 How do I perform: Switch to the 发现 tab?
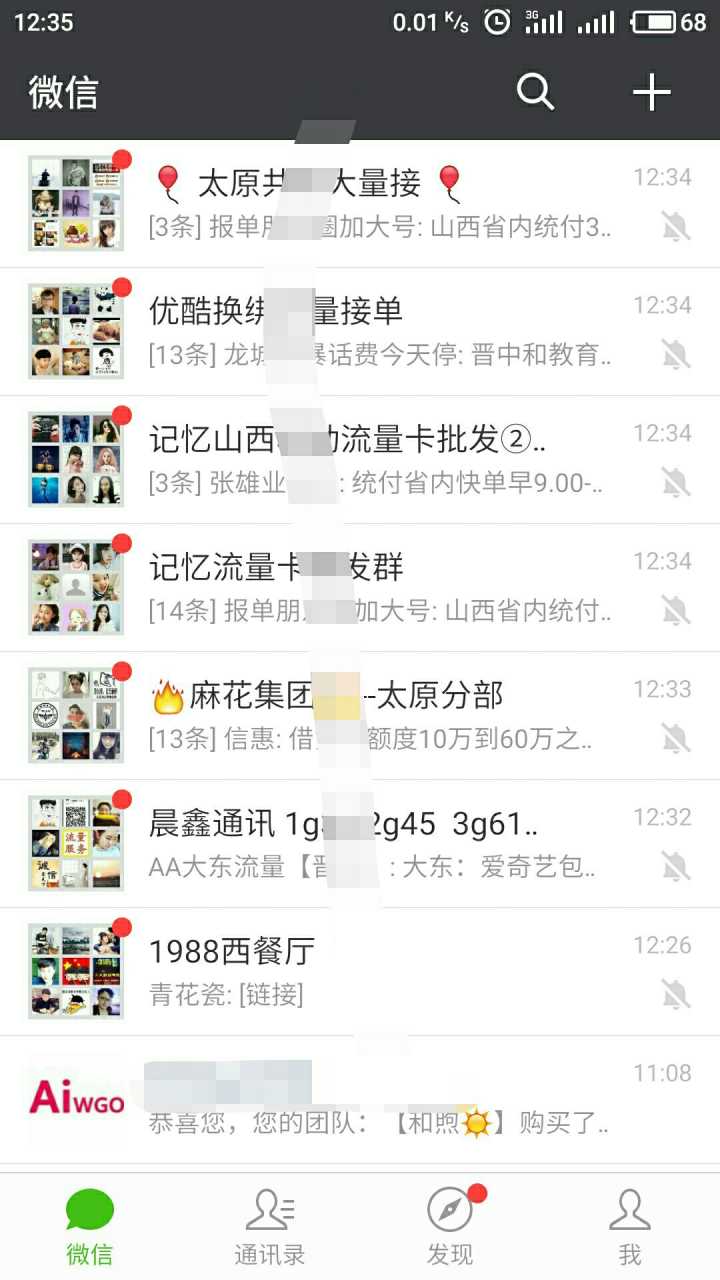[450, 1226]
